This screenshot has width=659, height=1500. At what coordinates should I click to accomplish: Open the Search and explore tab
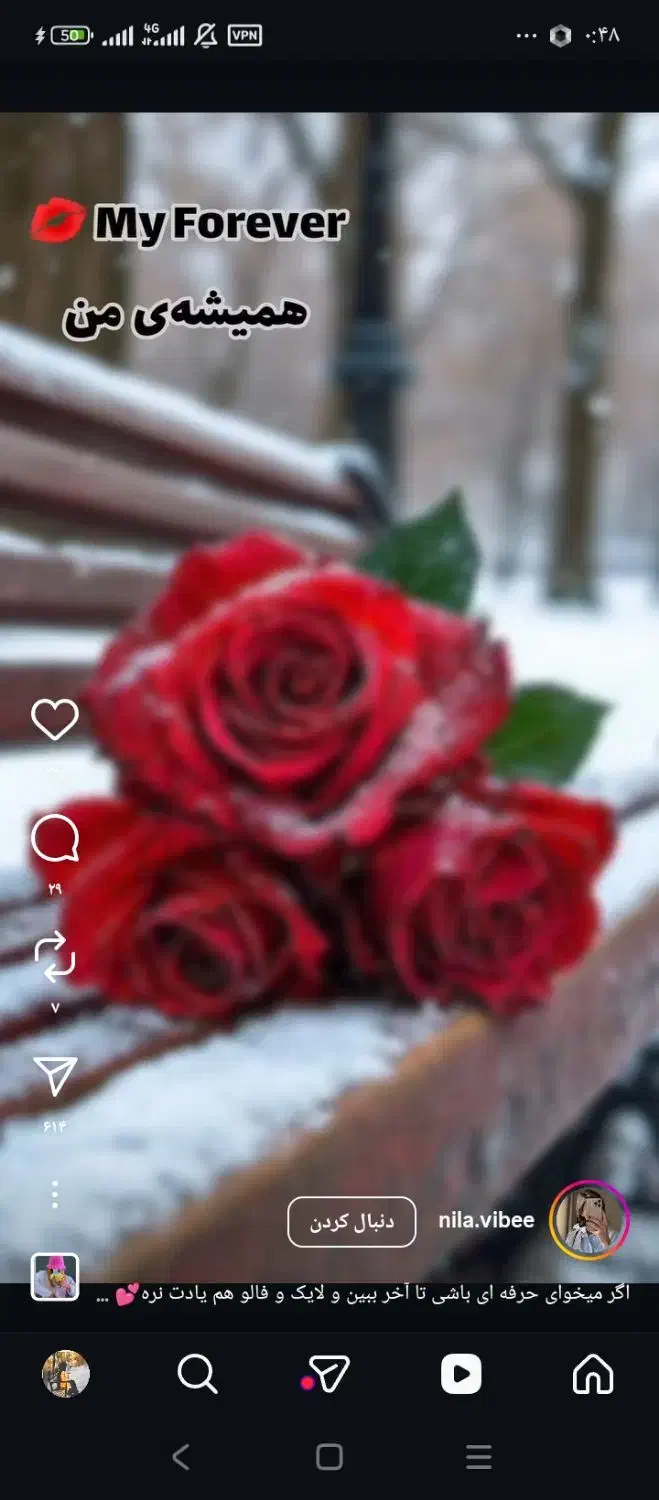click(x=197, y=1374)
